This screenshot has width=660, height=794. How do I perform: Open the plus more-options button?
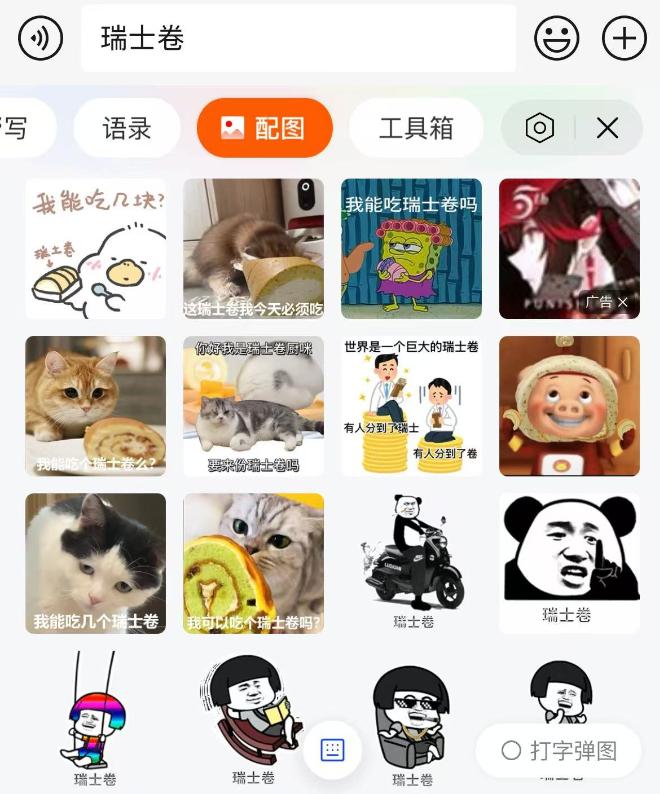(624, 38)
